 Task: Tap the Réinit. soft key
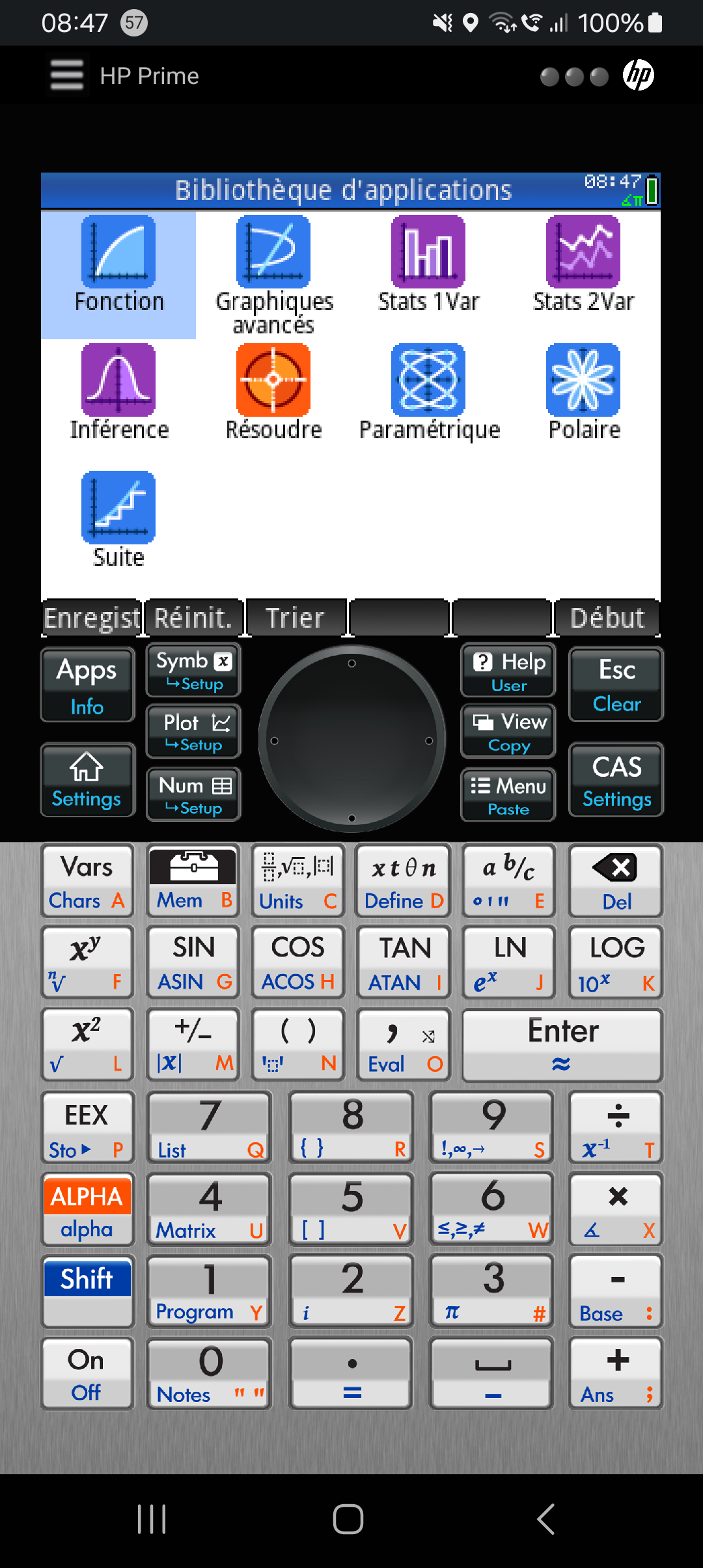tap(193, 618)
